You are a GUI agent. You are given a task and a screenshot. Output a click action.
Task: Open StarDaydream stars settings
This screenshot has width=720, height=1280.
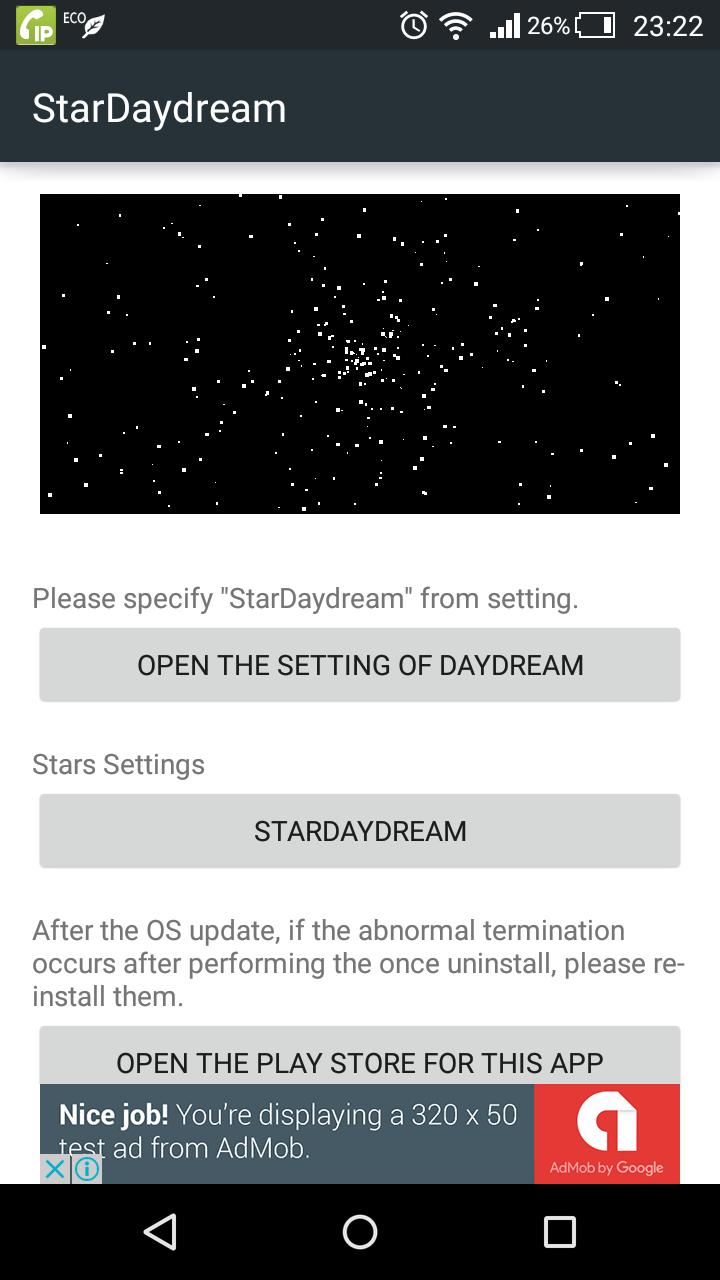(x=360, y=831)
